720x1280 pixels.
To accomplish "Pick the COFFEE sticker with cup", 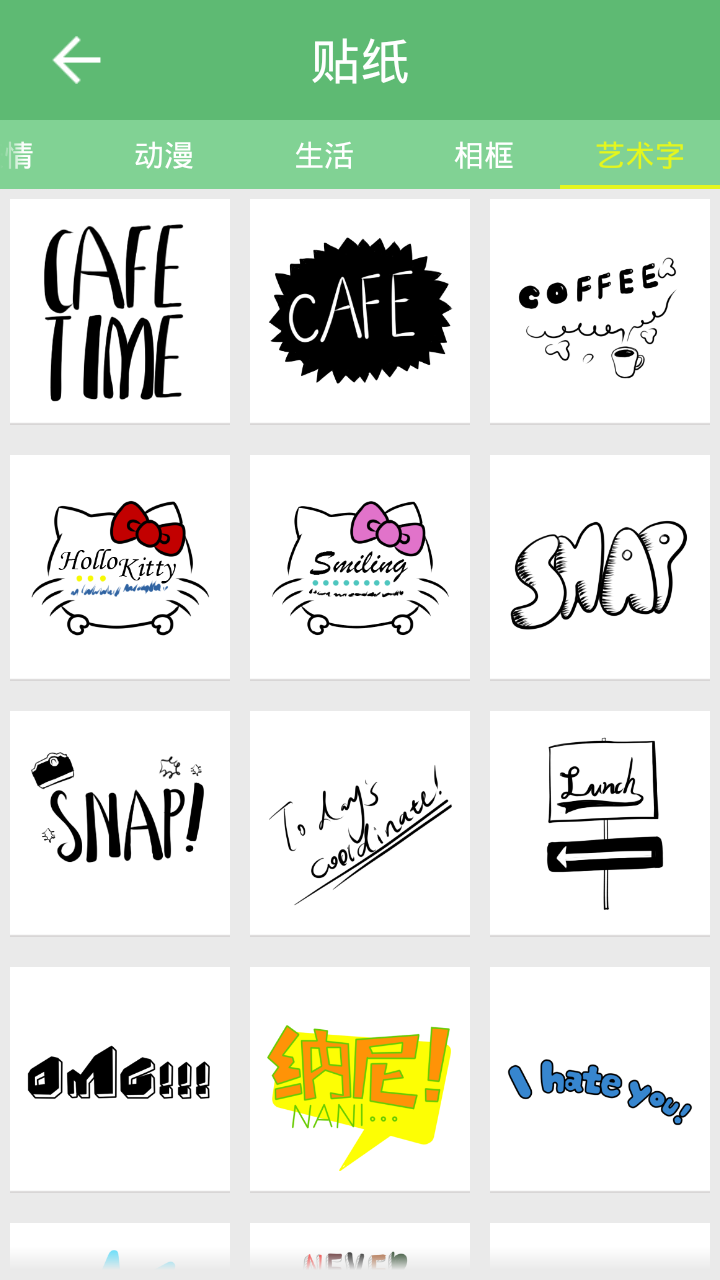I will [x=600, y=311].
